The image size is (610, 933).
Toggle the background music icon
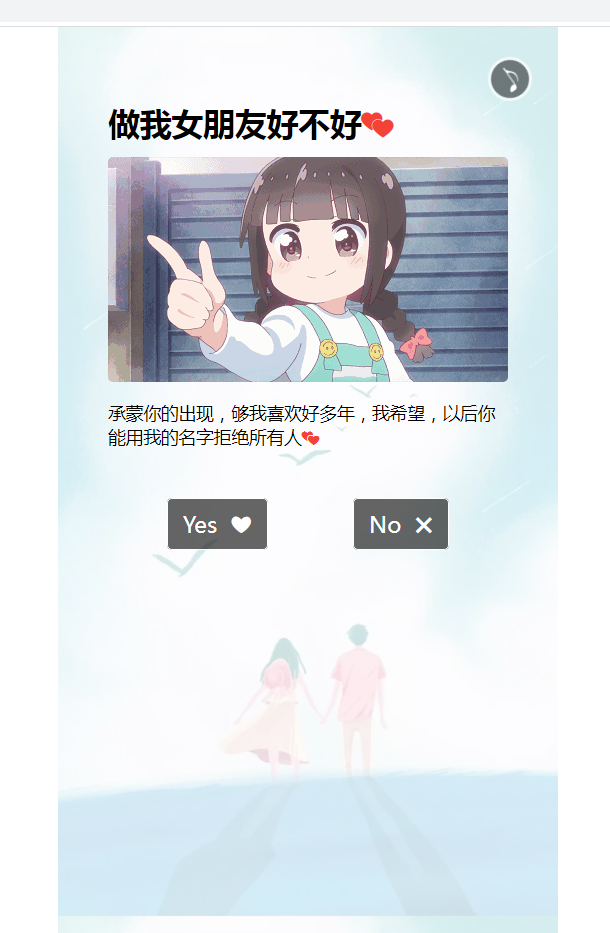(510, 79)
